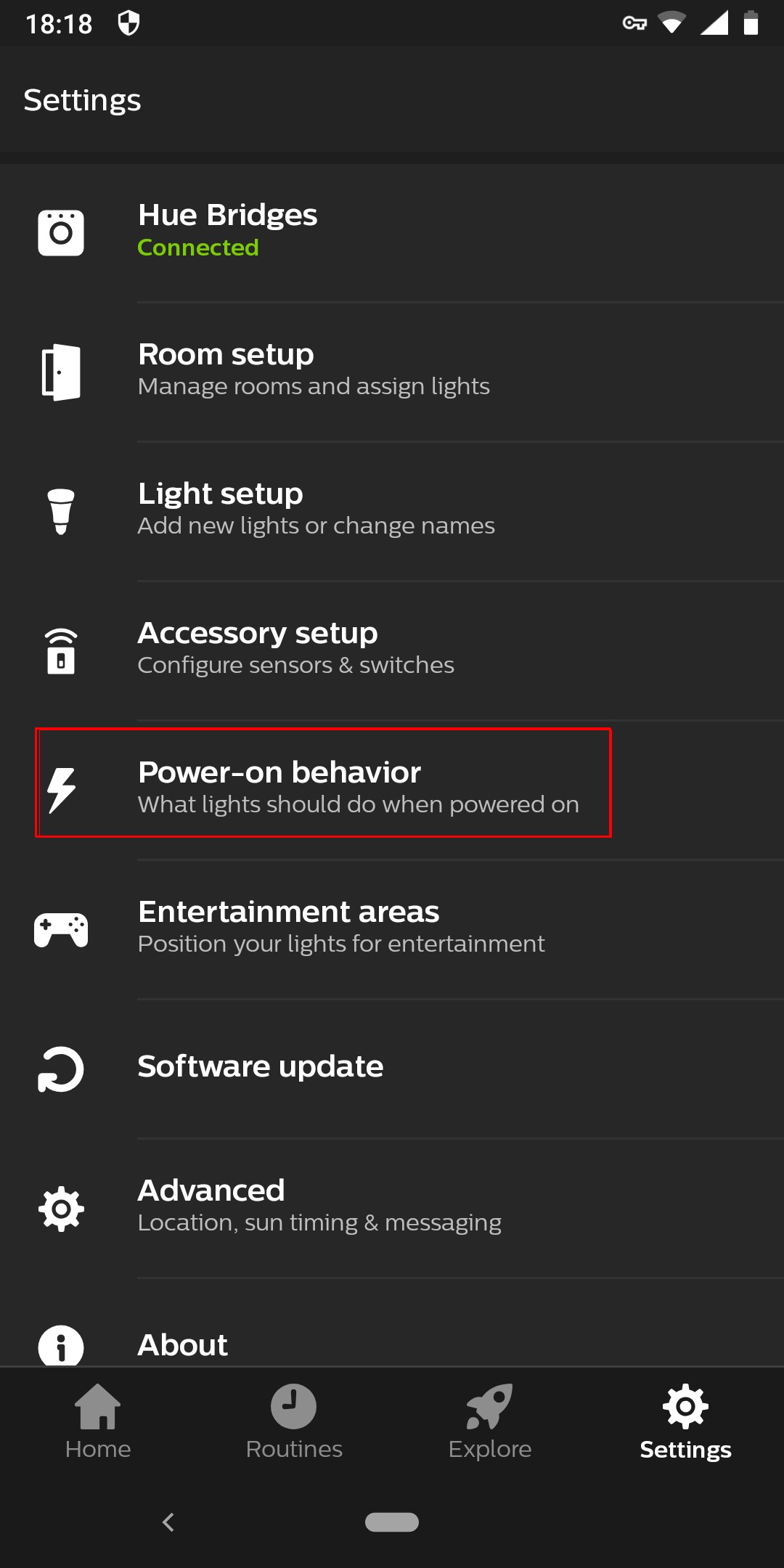Screen dimensions: 784x1568
Task: Open Hue Bridges settings
Action: pos(392,231)
